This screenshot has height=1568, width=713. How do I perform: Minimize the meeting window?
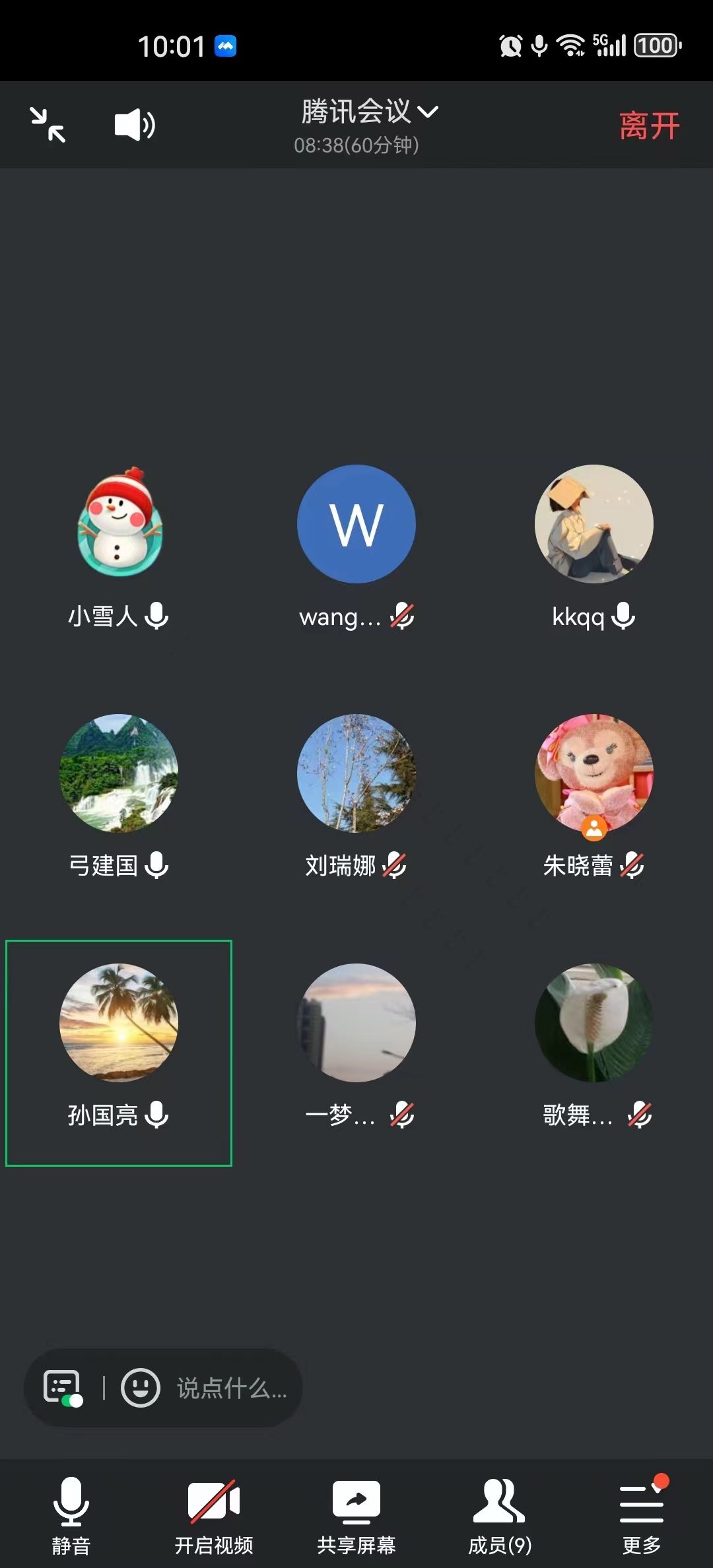[x=48, y=125]
